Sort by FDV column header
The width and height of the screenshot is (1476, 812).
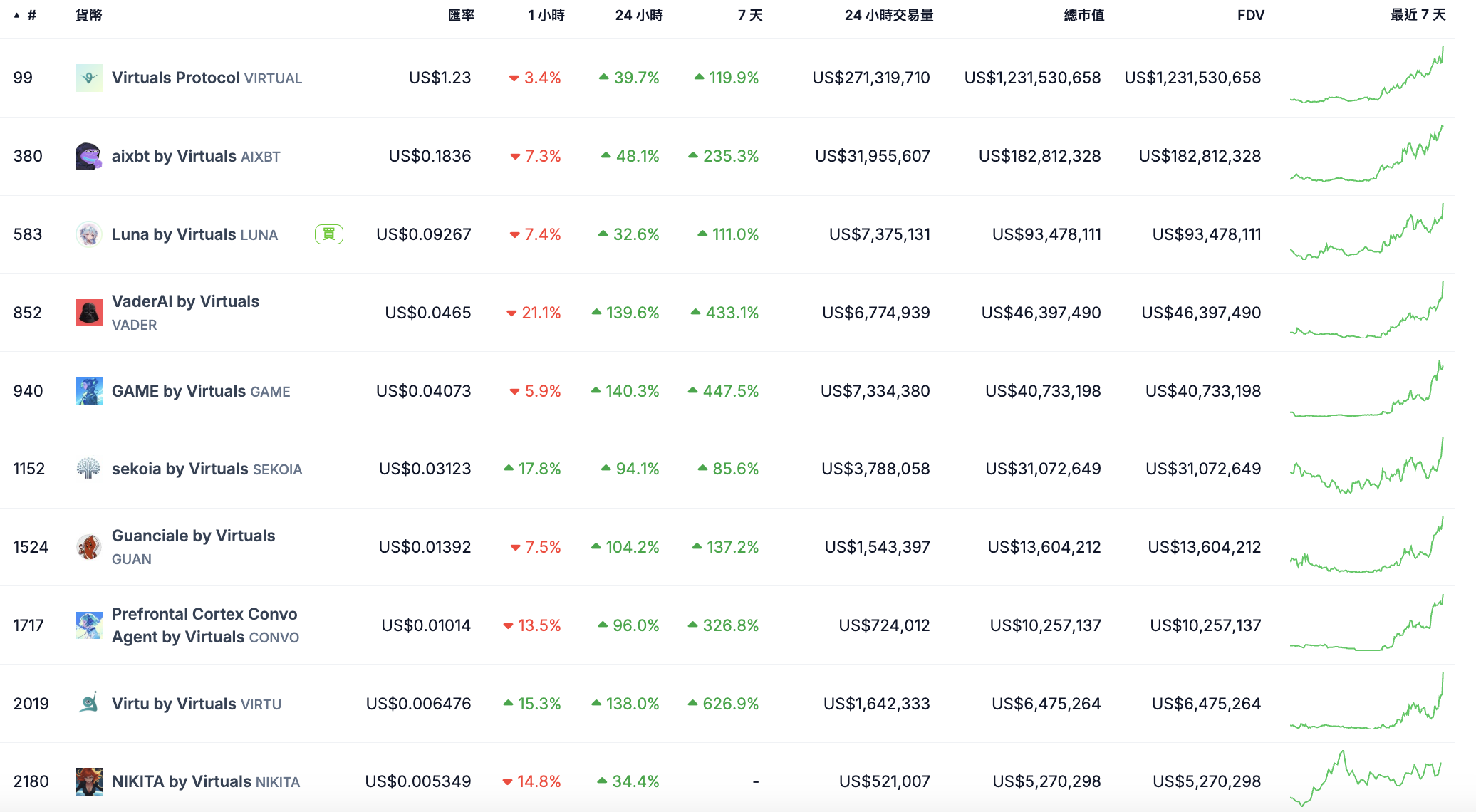click(1250, 15)
